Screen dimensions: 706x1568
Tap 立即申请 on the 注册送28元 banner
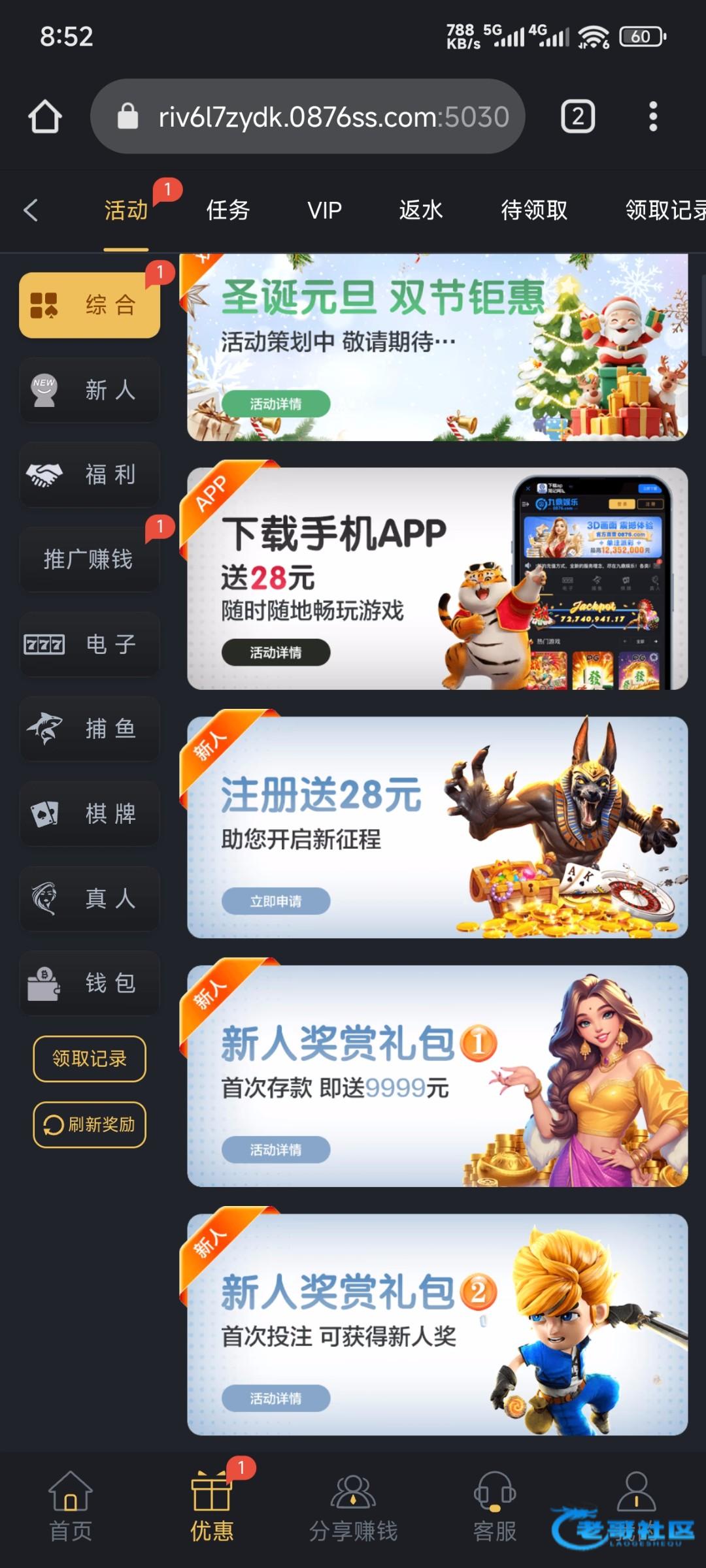[x=276, y=902]
